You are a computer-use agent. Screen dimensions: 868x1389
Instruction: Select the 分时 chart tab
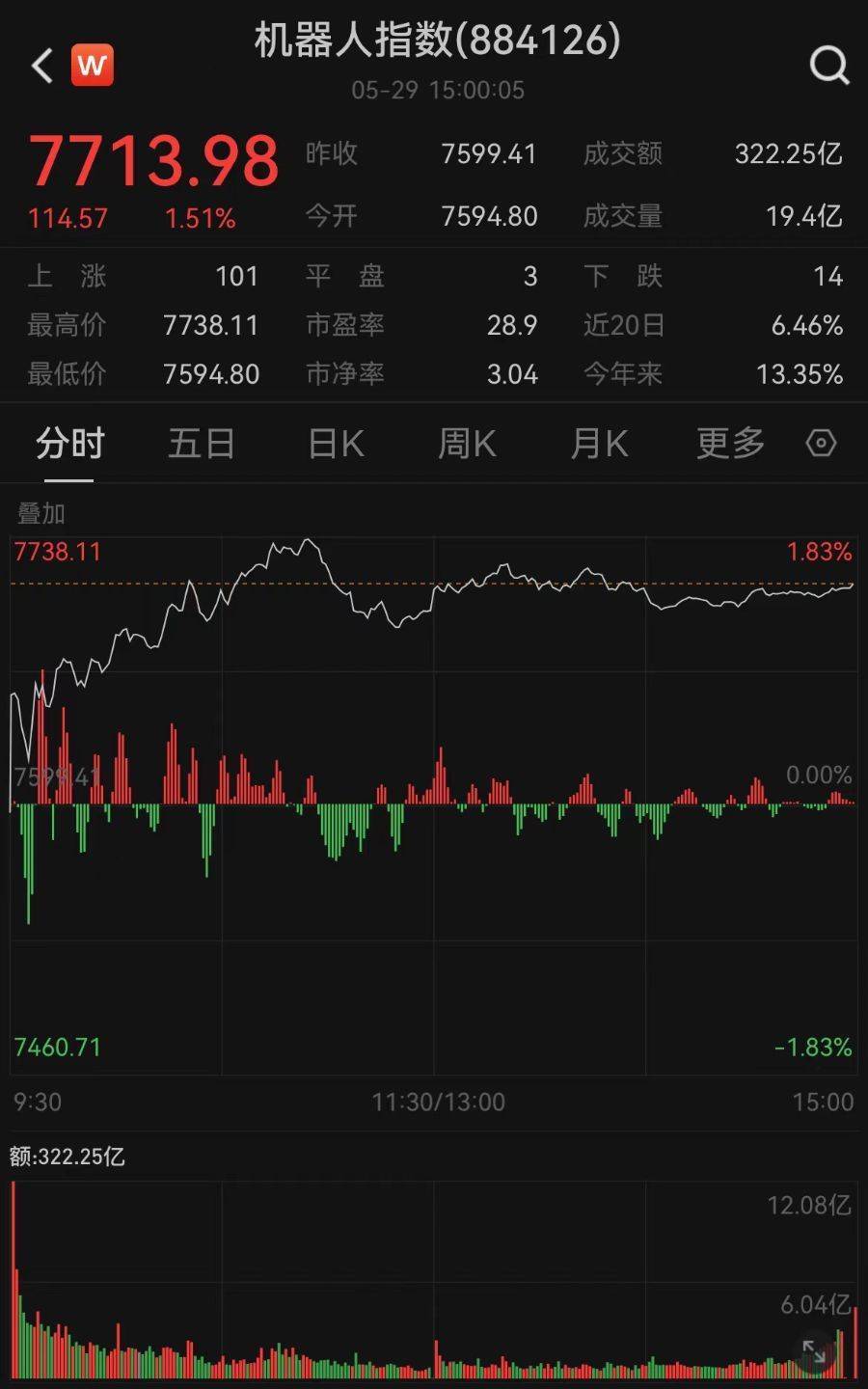point(70,444)
